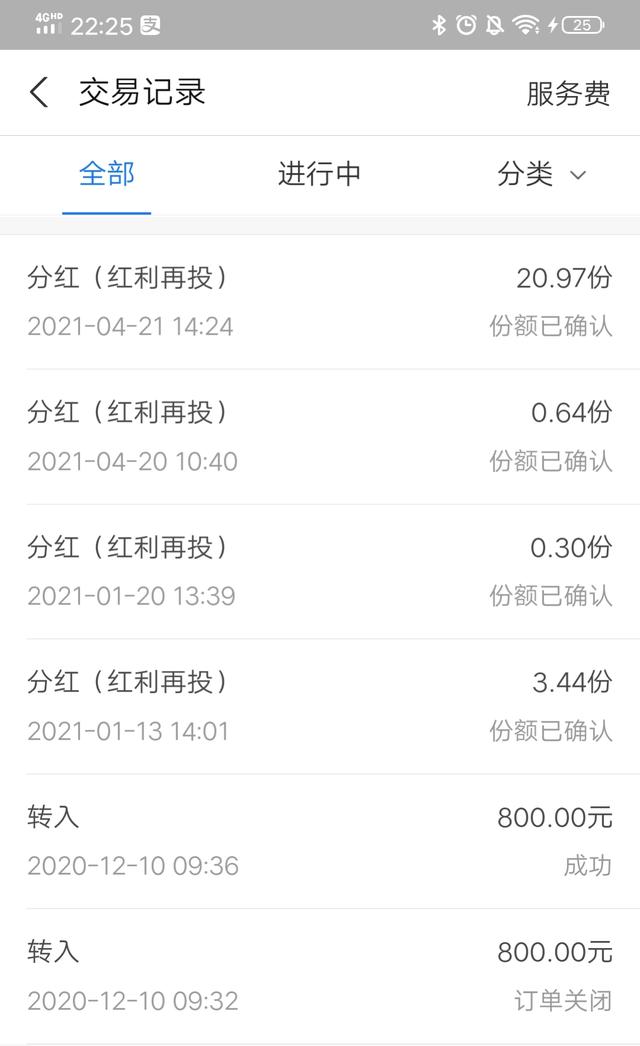Expand the 分类 filter dropdown
This screenshot has height=1046, width=640.
(541, 175)
